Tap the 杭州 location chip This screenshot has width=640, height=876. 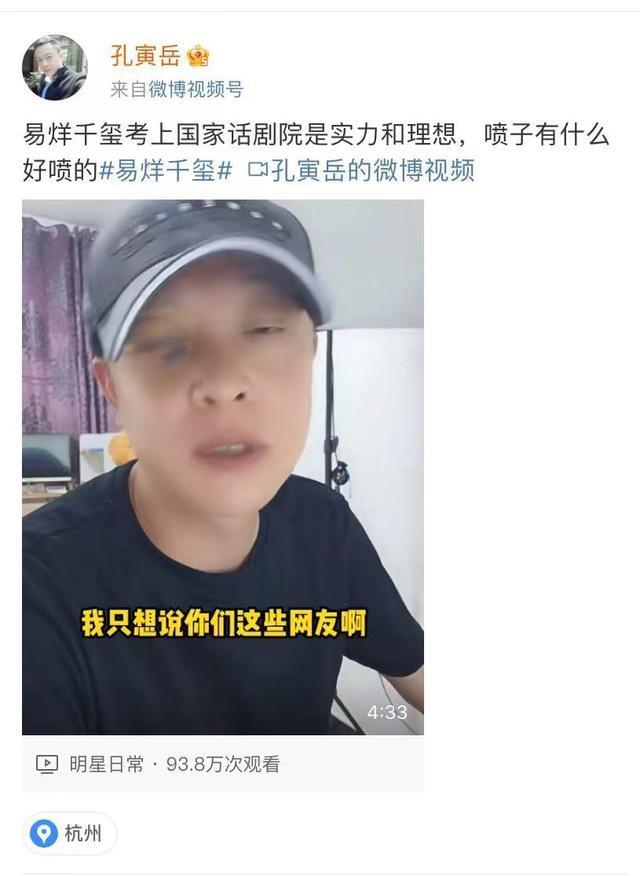(70, 834)
